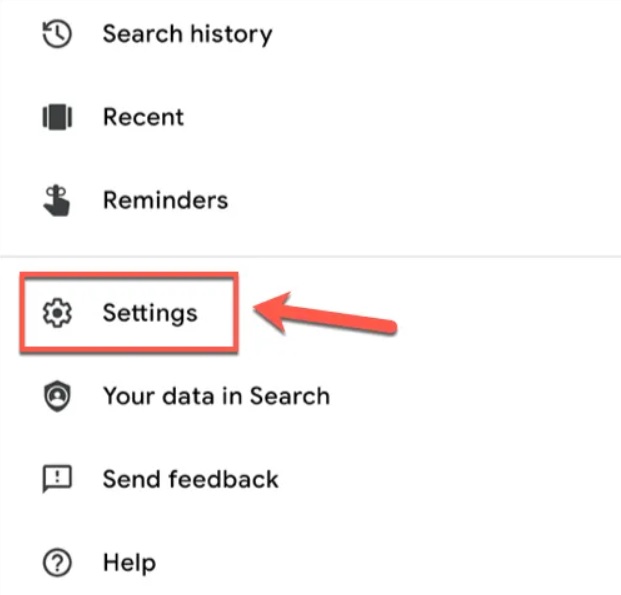The width and height of the screenshot is (621, 595).
Task: Open Your data in Search
Action: 215,396
